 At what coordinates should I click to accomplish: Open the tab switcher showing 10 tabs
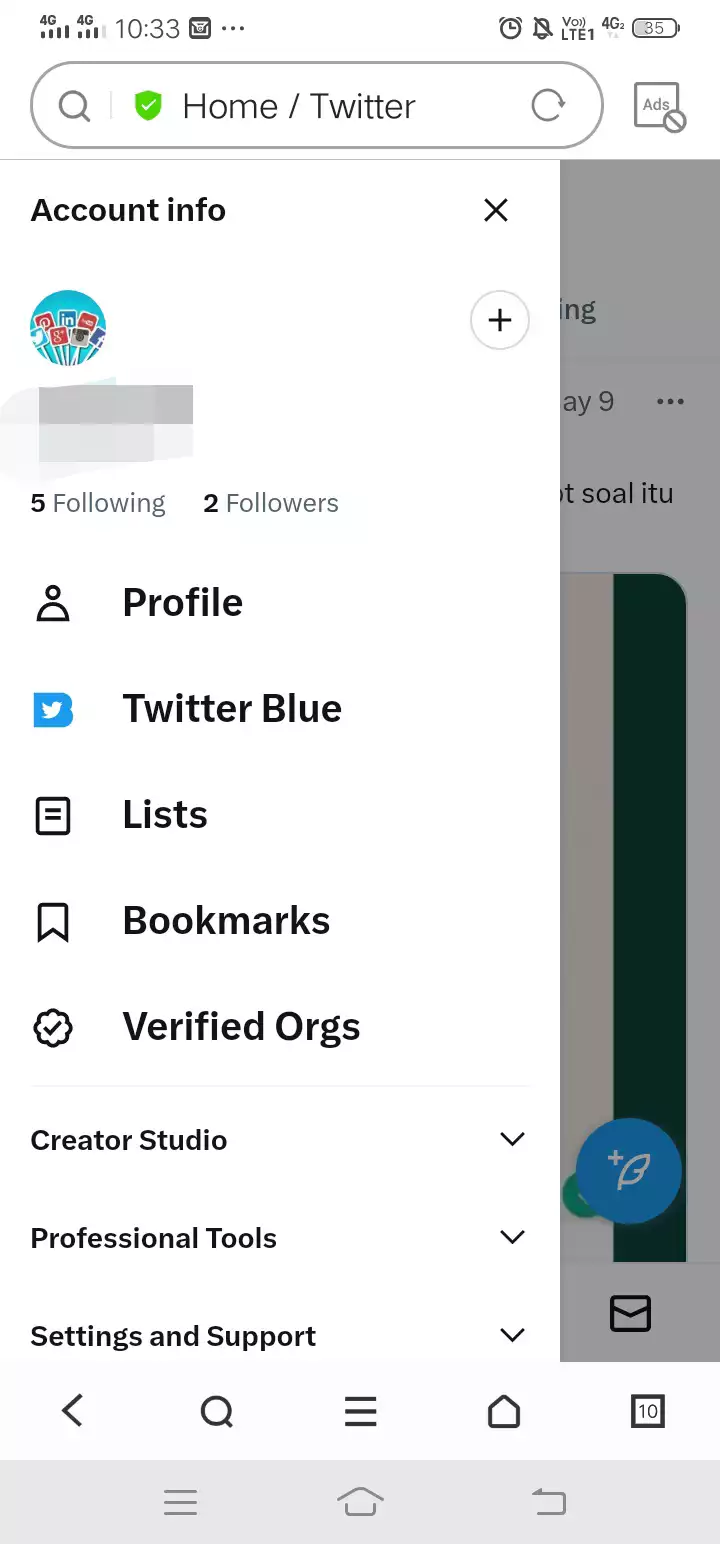click(648, 1411)
